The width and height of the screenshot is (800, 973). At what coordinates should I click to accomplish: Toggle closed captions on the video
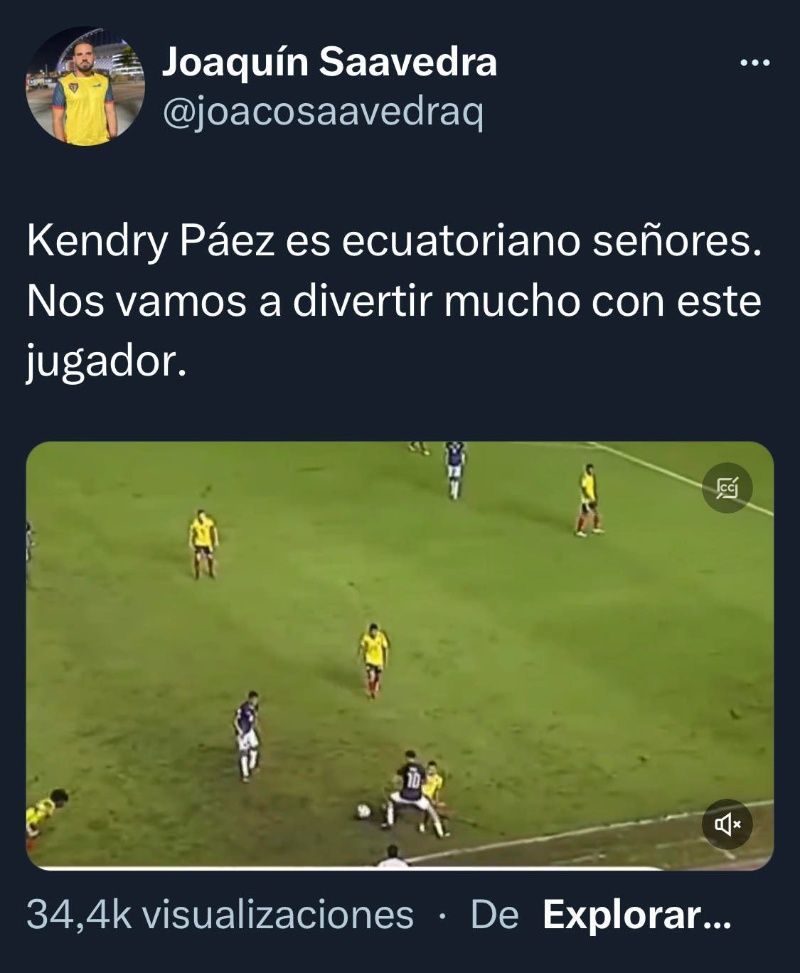pyautogui.click(x=727, y=488)
